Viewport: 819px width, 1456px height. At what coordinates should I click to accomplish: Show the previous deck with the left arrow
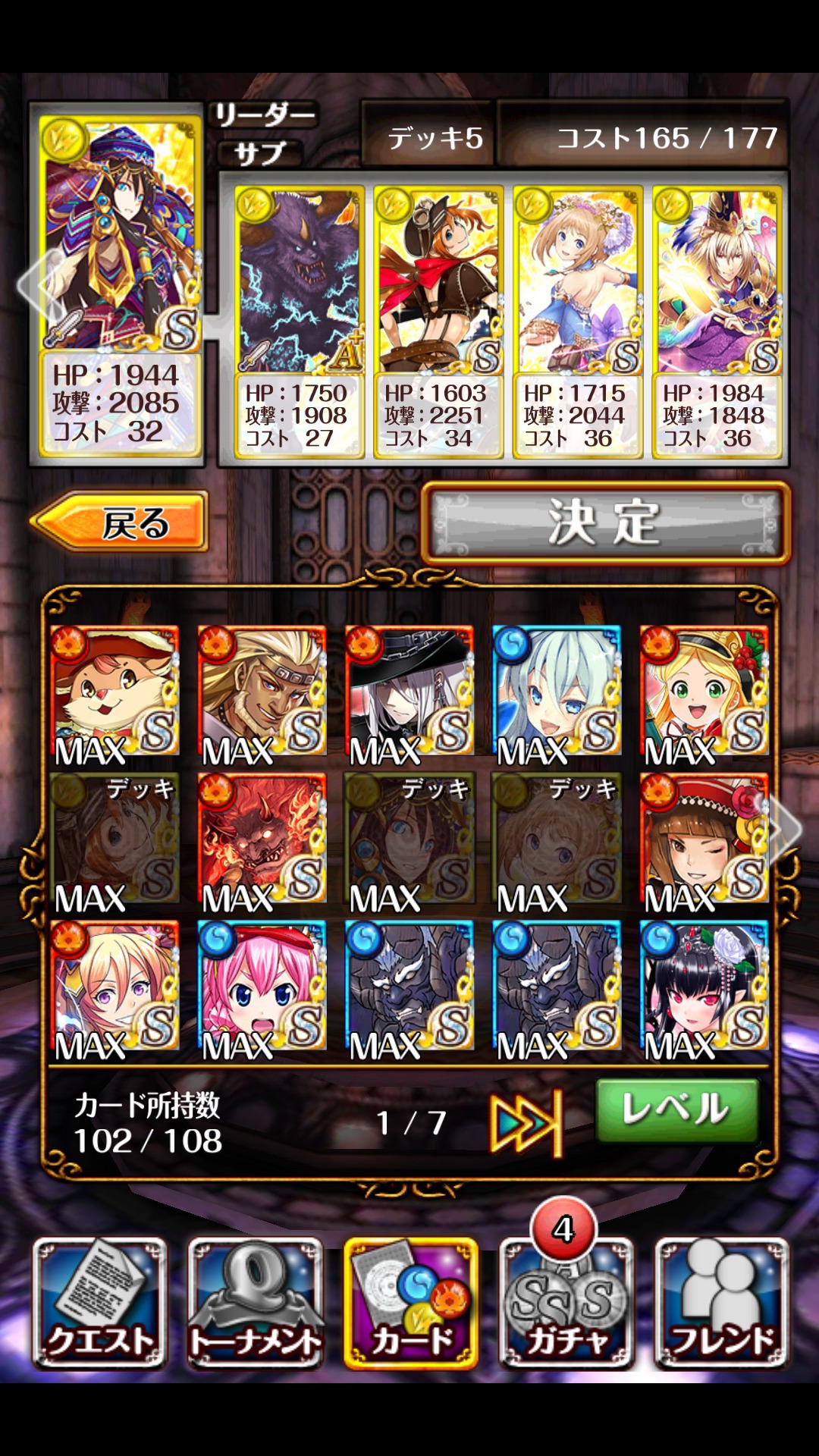pyautogui.click(x=36, y=286)
